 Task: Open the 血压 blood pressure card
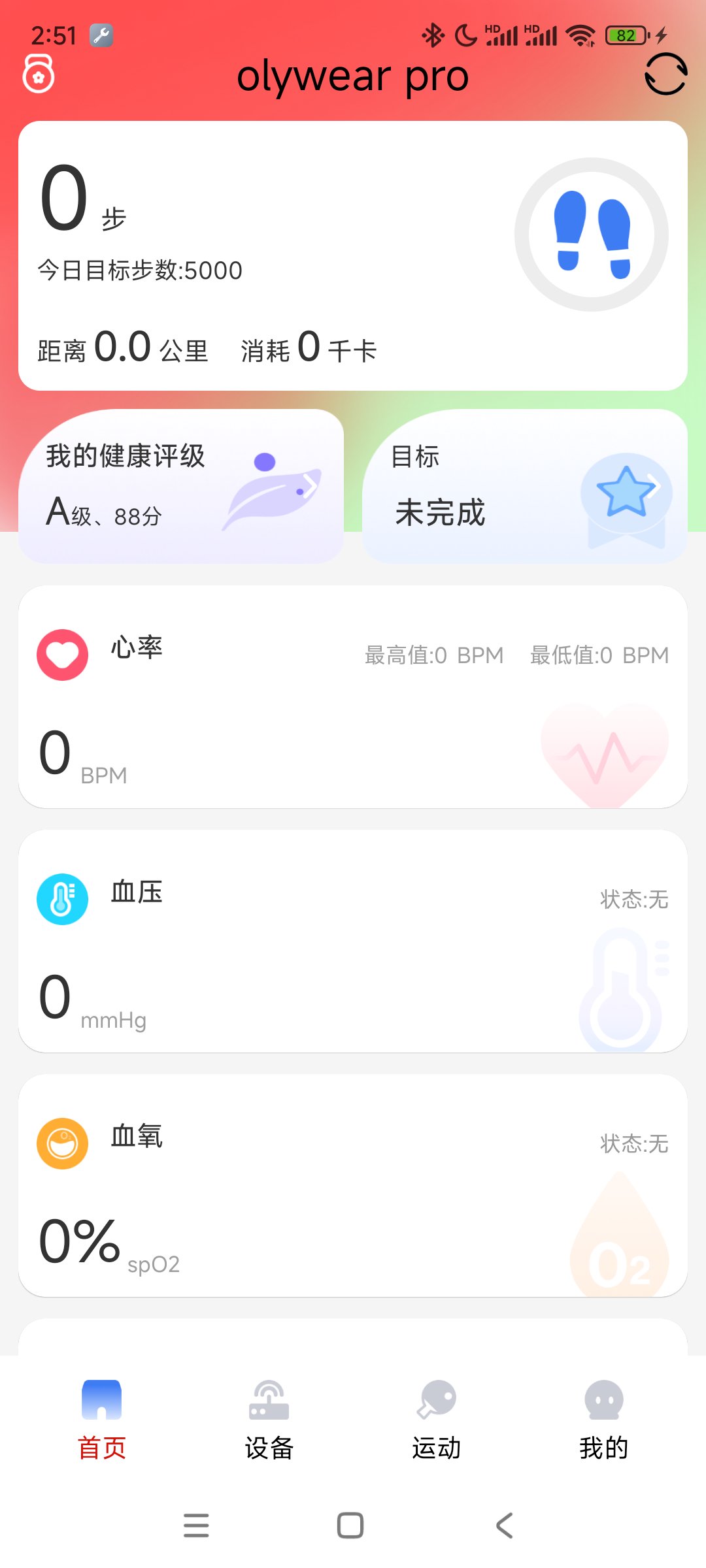[x=353, y=941]
